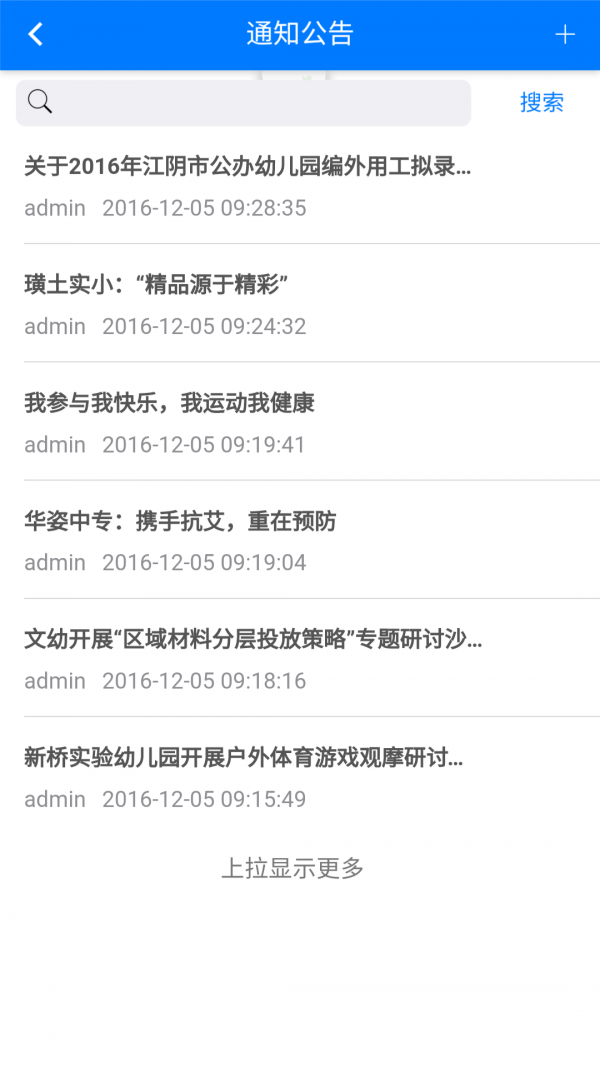
Task: Open 文幼开展“区域材料分层投放策略” notice
Action: click(x=253, y=640)
